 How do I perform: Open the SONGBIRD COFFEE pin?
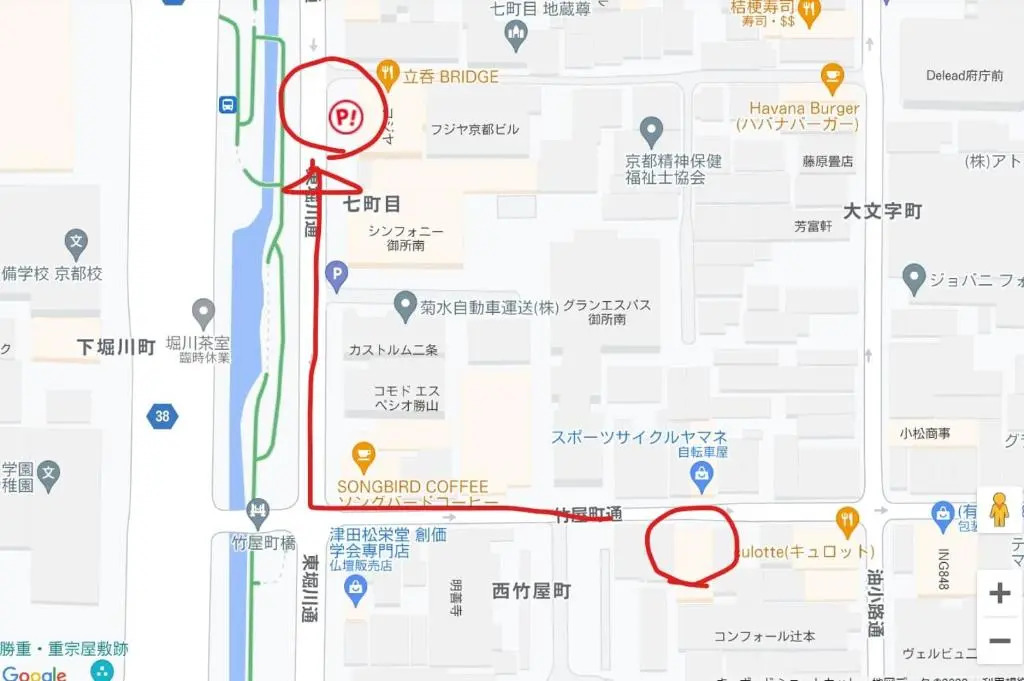point(363,456)
